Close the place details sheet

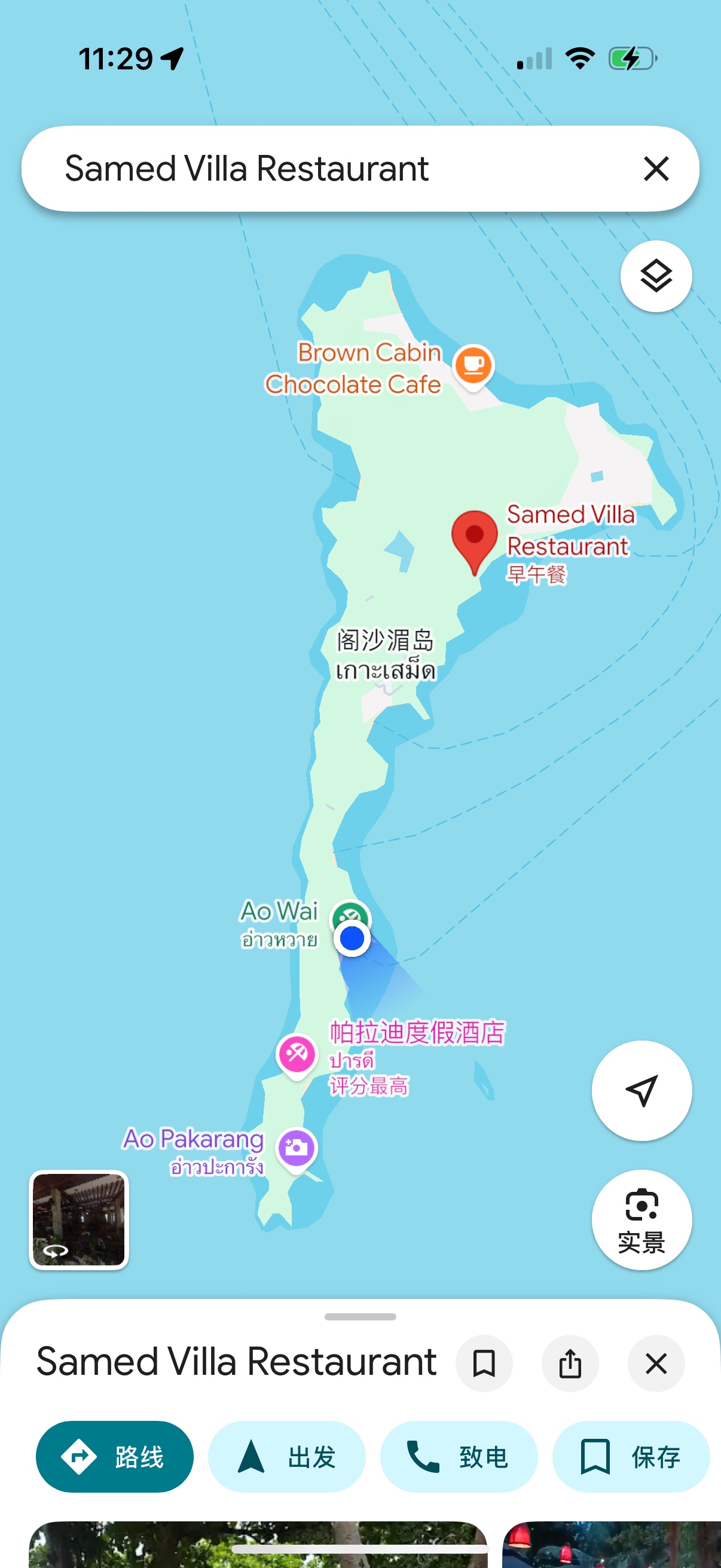(x=655, y=1363)
